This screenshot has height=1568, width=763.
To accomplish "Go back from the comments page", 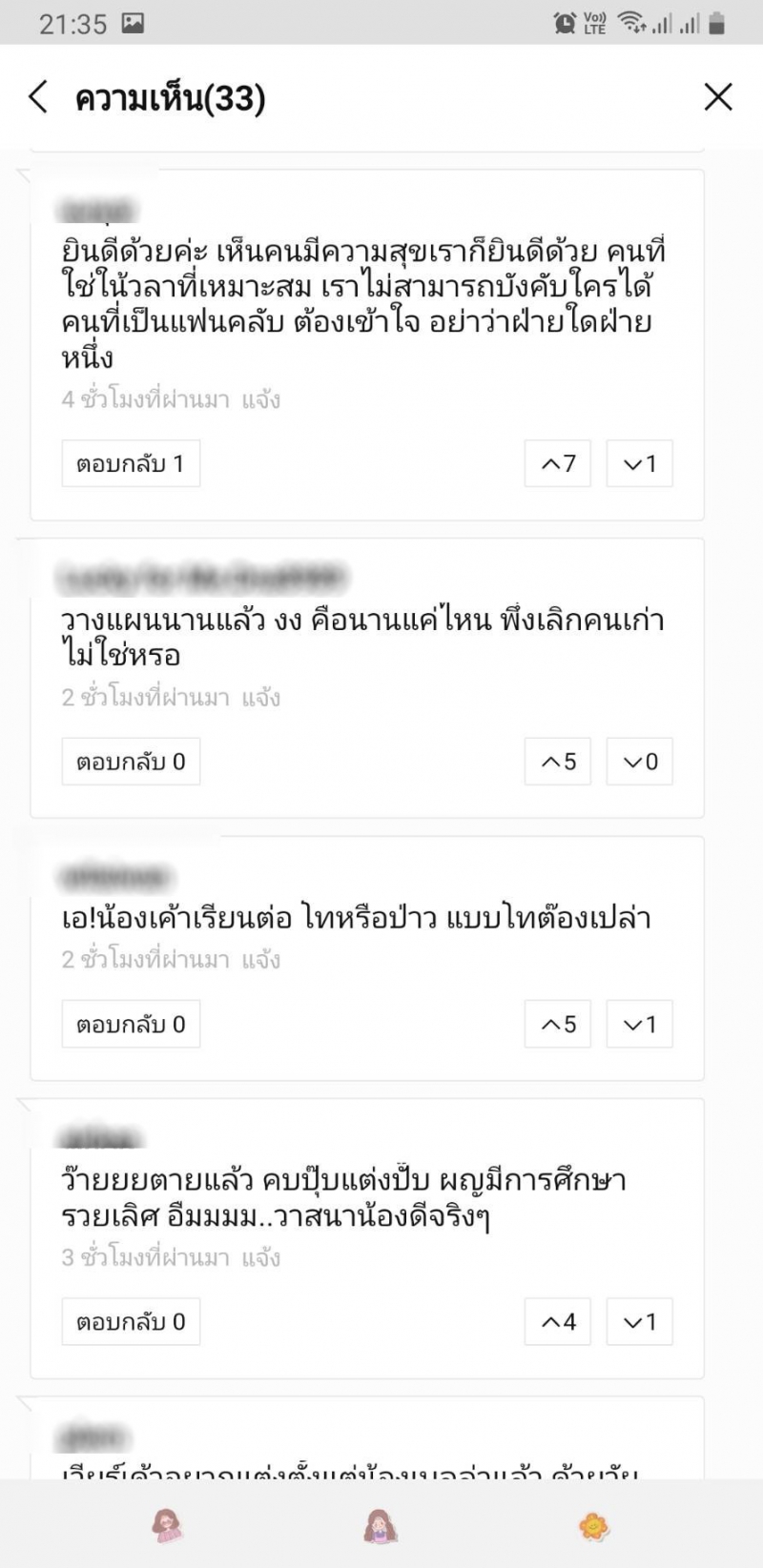I will coord(38,97).
